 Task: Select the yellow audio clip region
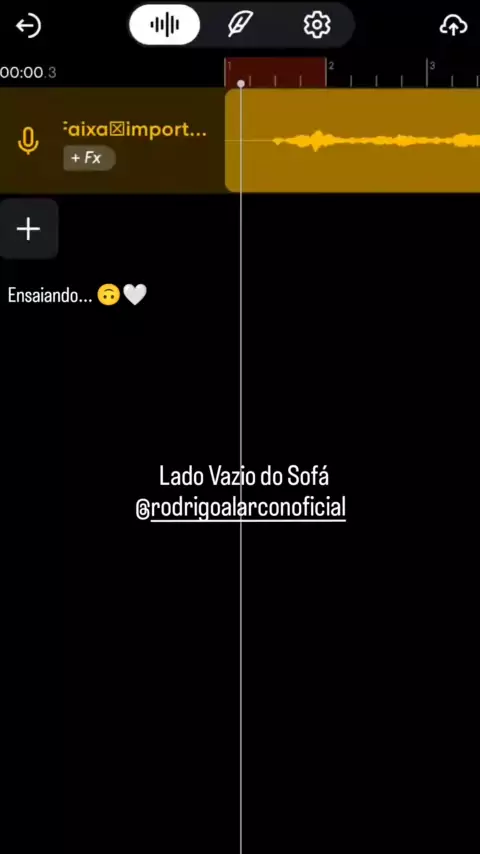353,141
